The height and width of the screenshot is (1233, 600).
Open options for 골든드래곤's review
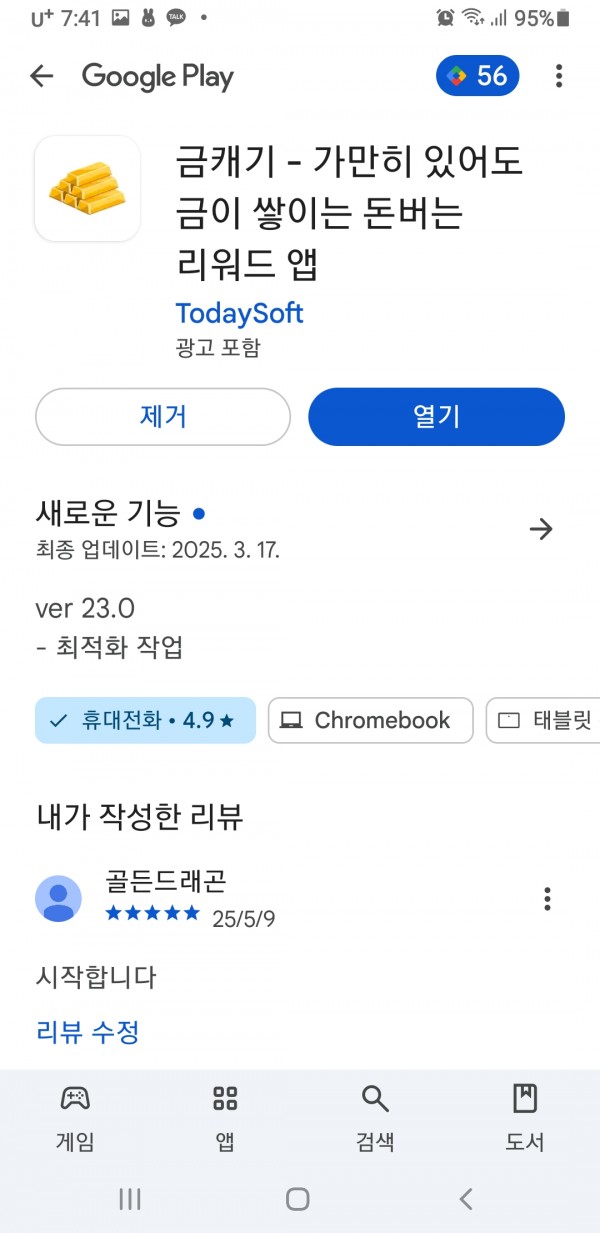pyautogui.click(x=547, y=898)
